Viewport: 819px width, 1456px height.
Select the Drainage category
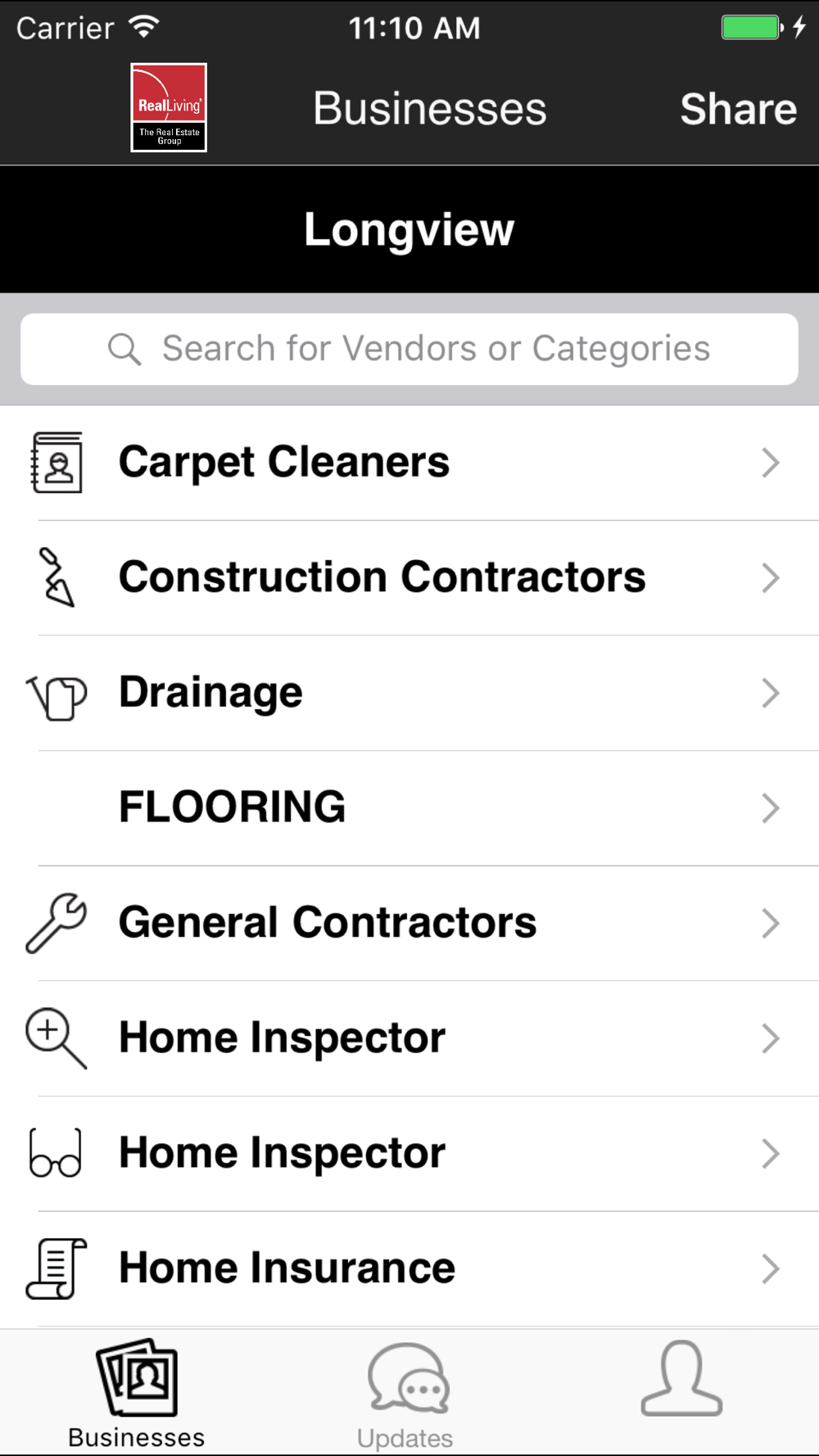pos(409,694)
